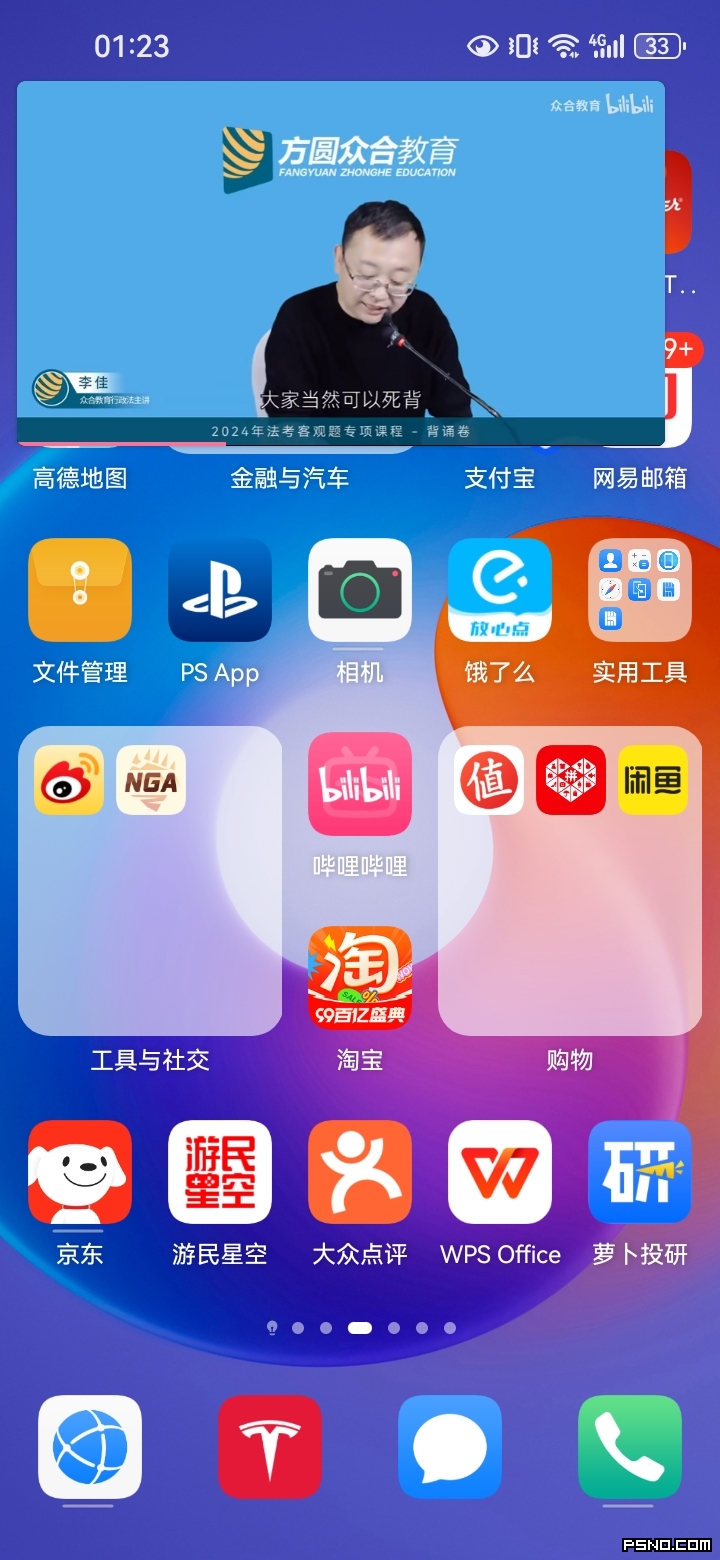The width and height of the screenshot is (720, 1560).
Task: Open the phone dialer in the dock
Action: pos(630,1447)
